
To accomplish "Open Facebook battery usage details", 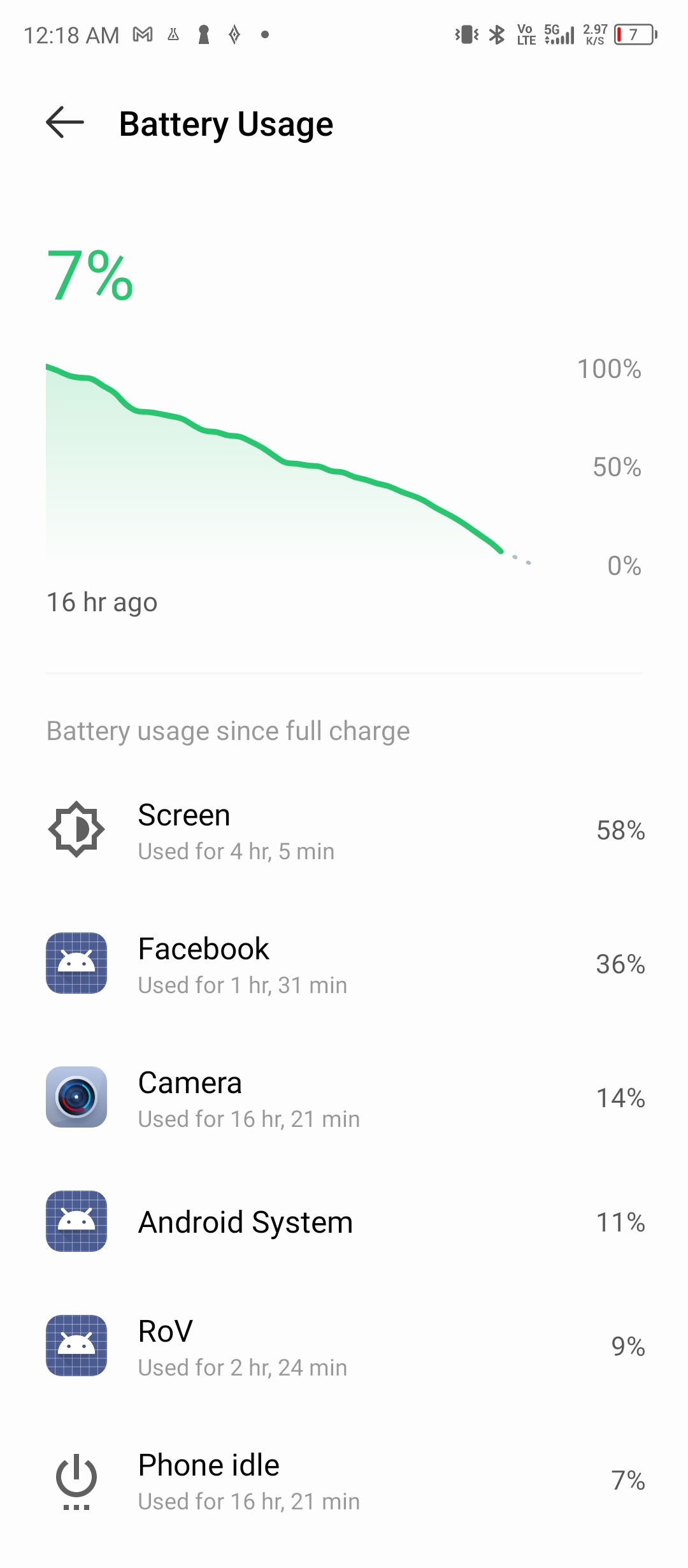I will click(x=344, y=964).
